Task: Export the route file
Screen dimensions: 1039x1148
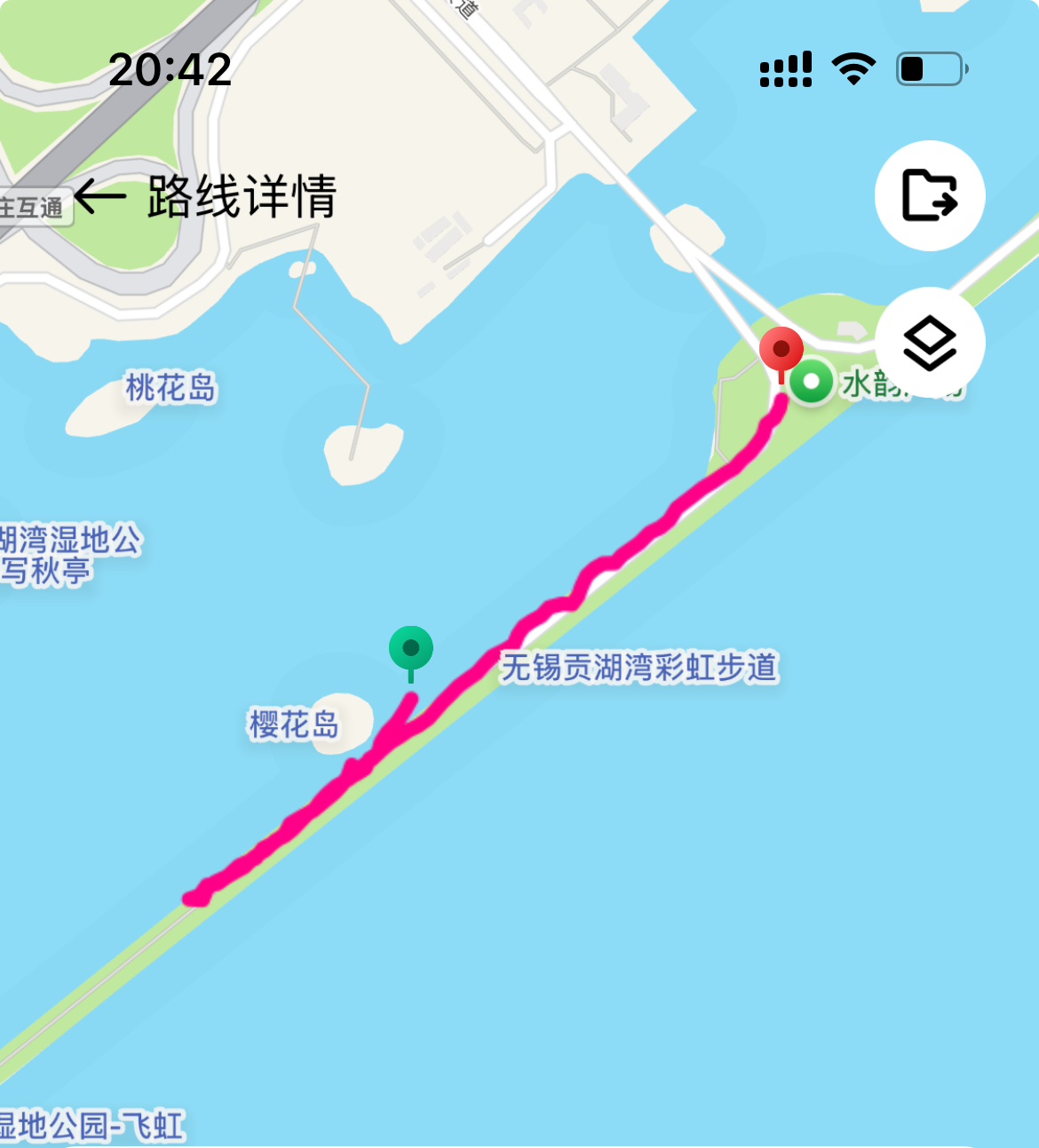Action: pyautogui.click(x=929, y=195)
